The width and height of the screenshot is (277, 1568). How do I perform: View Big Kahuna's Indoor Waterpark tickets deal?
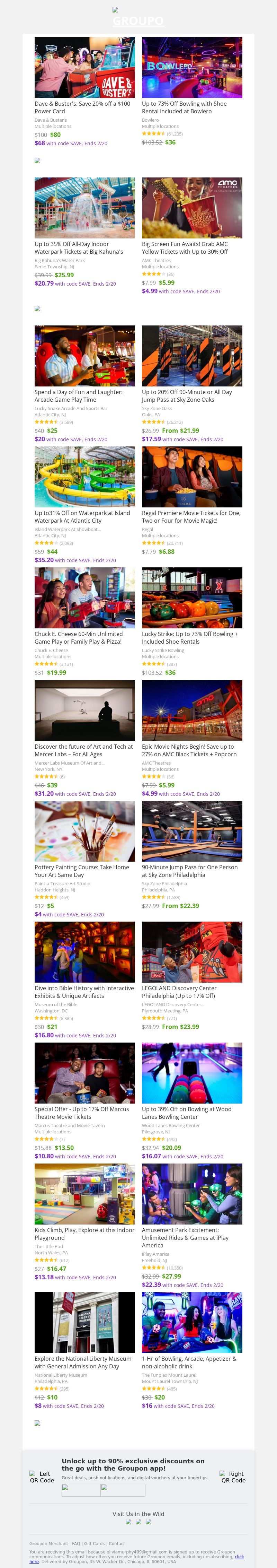[84, 208]
